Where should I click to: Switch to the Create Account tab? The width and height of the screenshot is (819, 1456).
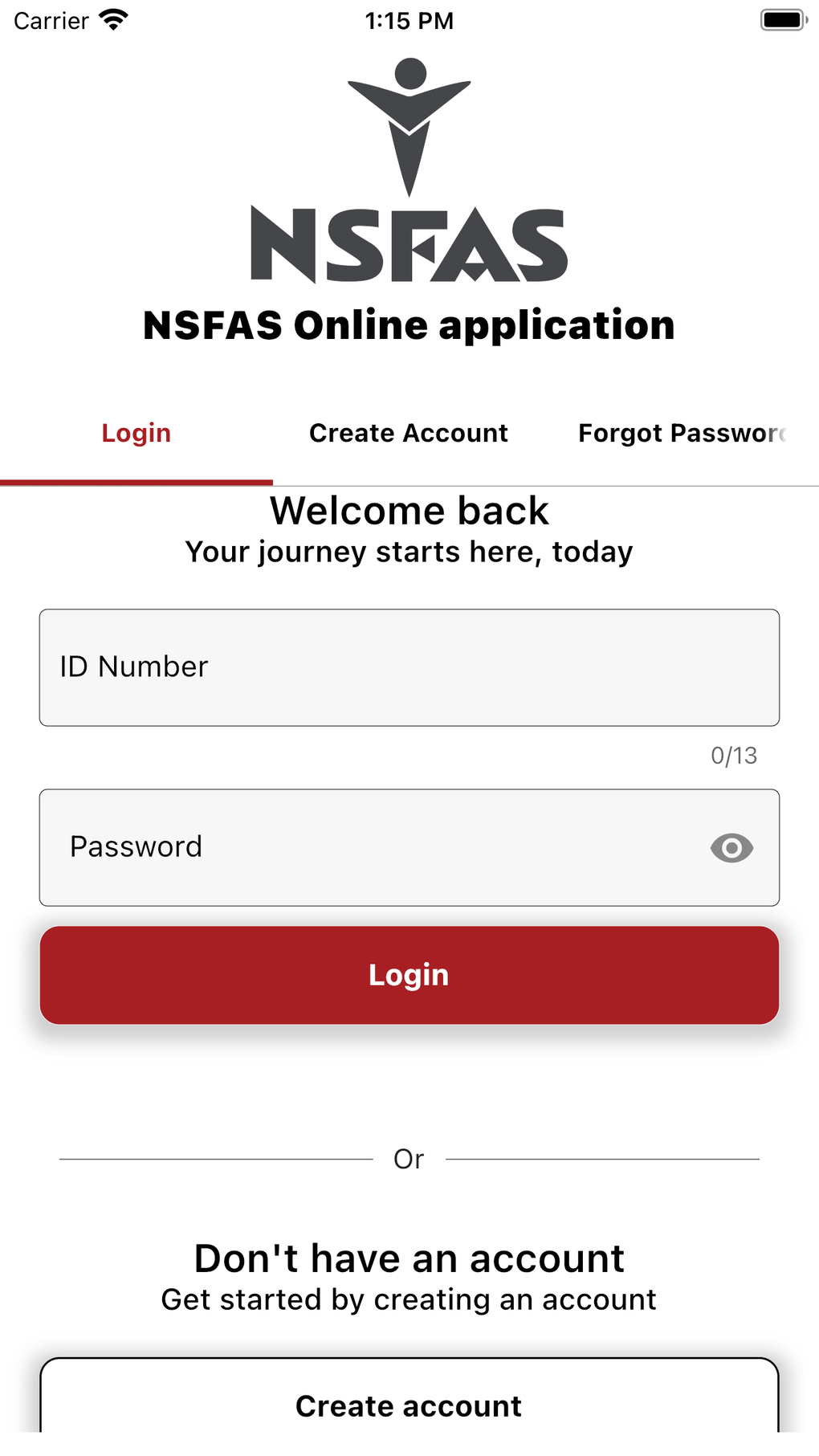pyautogui.click(x=408, y=433)
